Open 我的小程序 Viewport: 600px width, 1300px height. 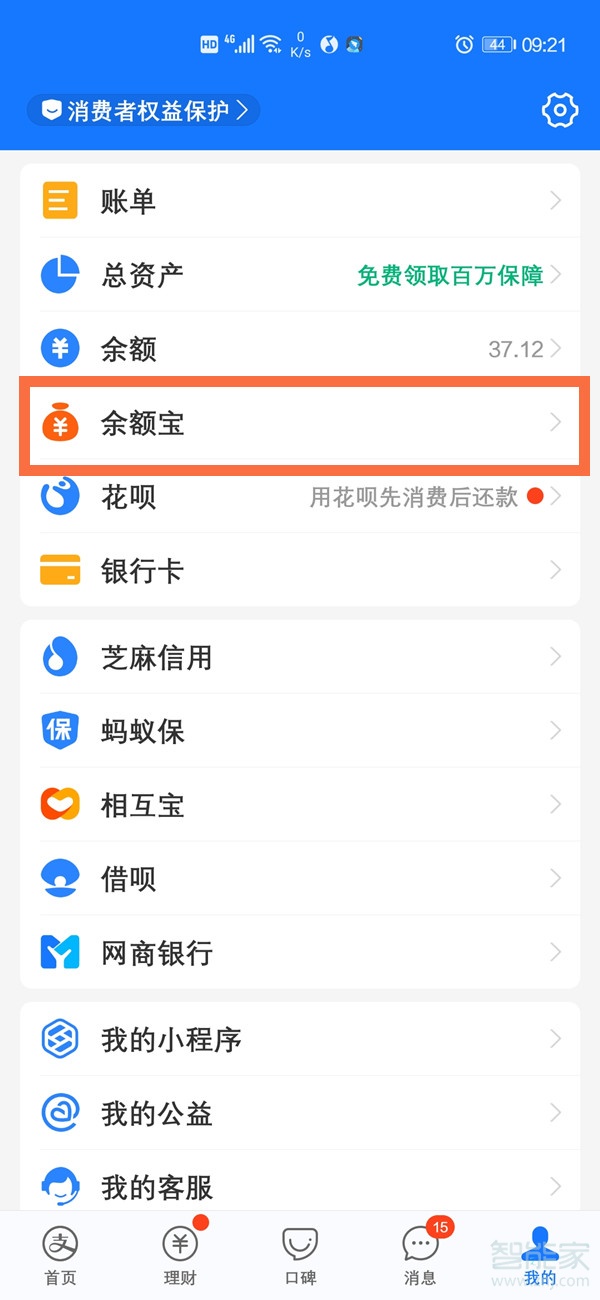tap(300, 1040)
